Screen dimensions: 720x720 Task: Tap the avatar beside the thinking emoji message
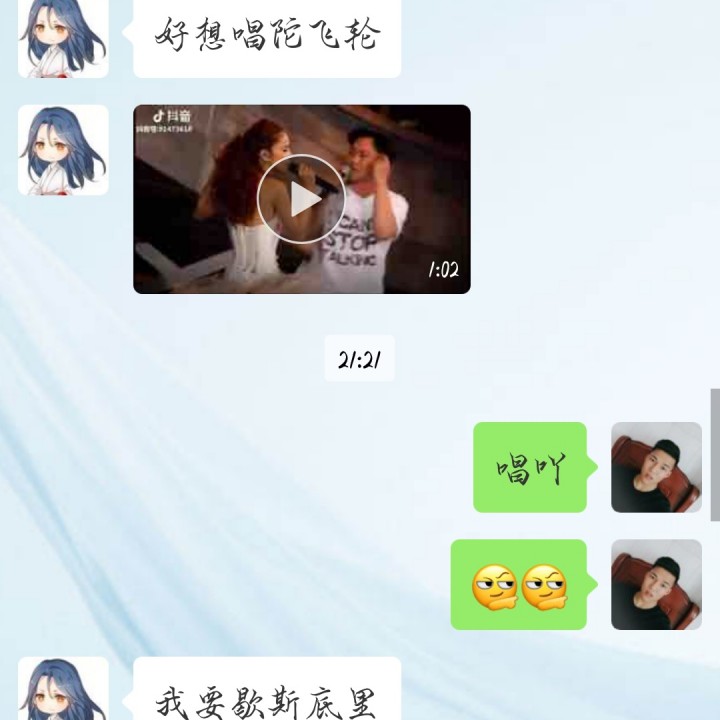coord(656,584)
